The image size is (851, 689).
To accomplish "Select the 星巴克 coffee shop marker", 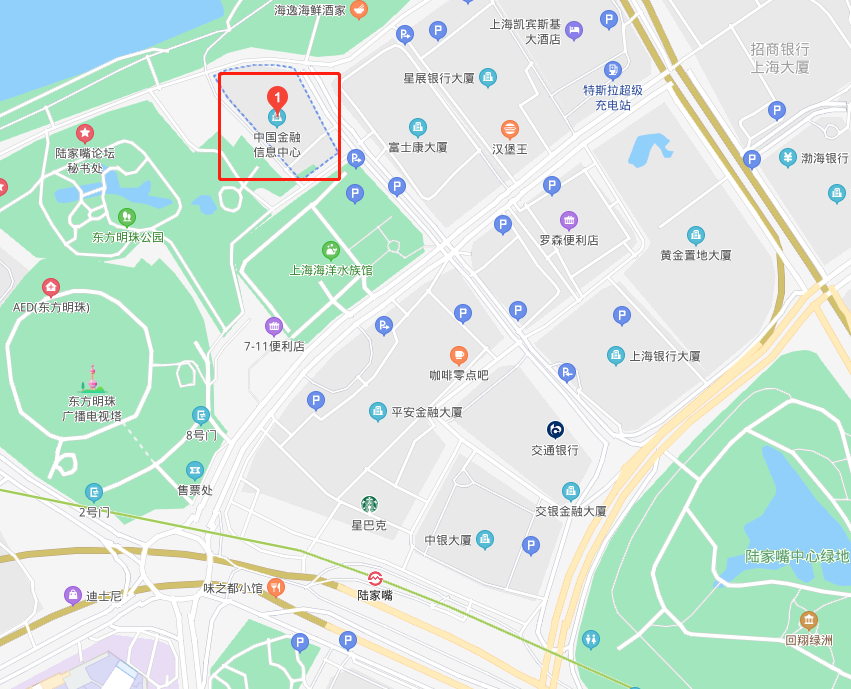I will [370, 504].
